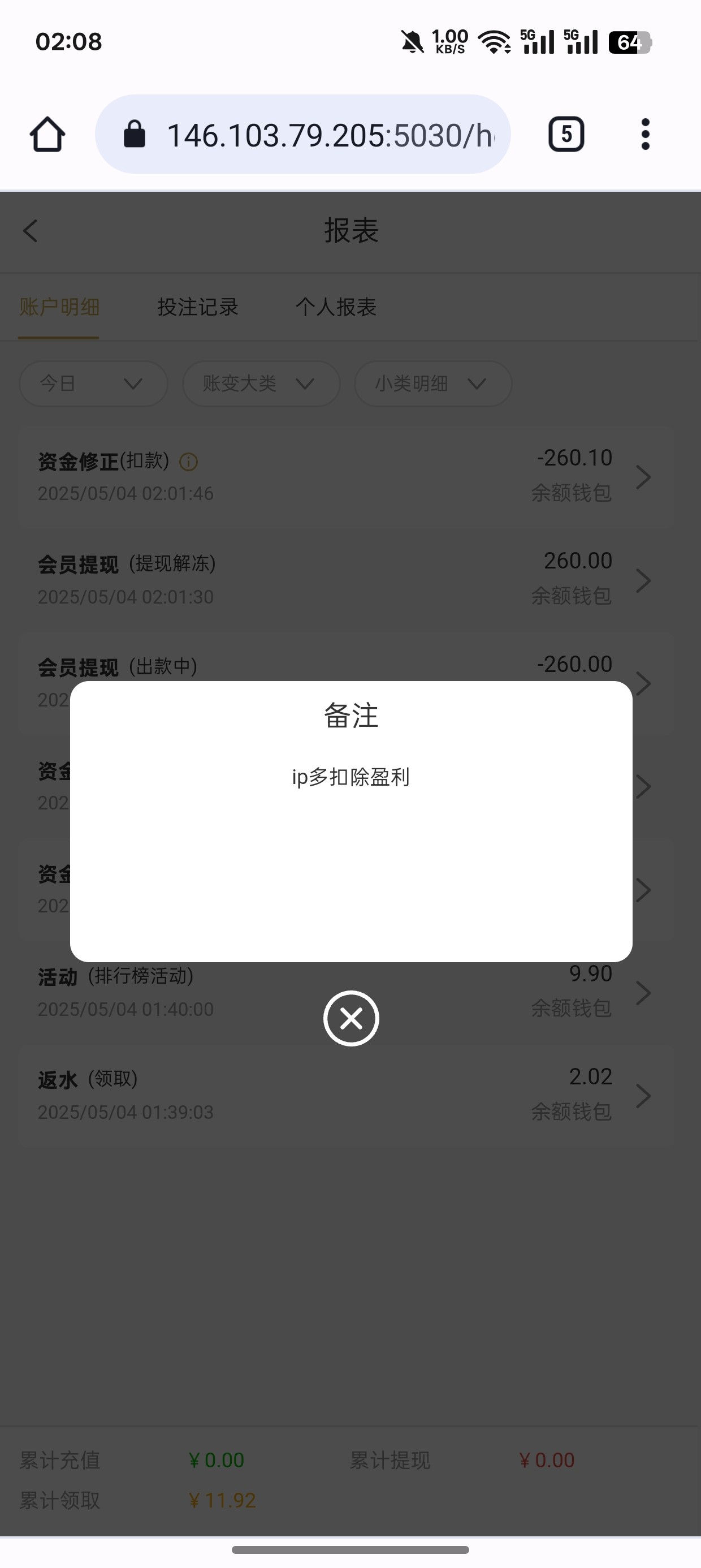701x1568 pixels.
Task: Close the 备注 dialog with the X button
Action: point(351,1018)
